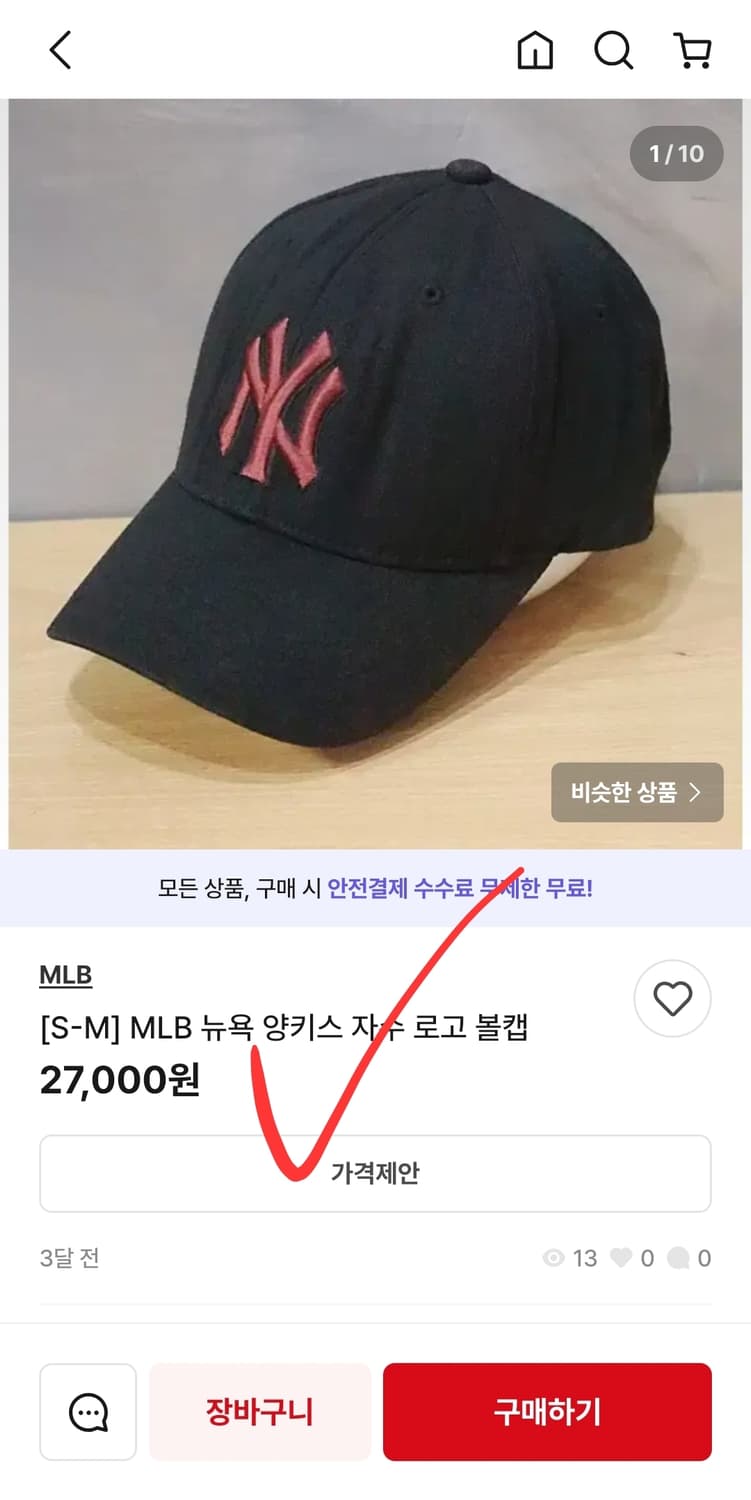751x1500 pixels.
Task: Tap the red 구매하기 purchase button
Action: click(547, 1412)
